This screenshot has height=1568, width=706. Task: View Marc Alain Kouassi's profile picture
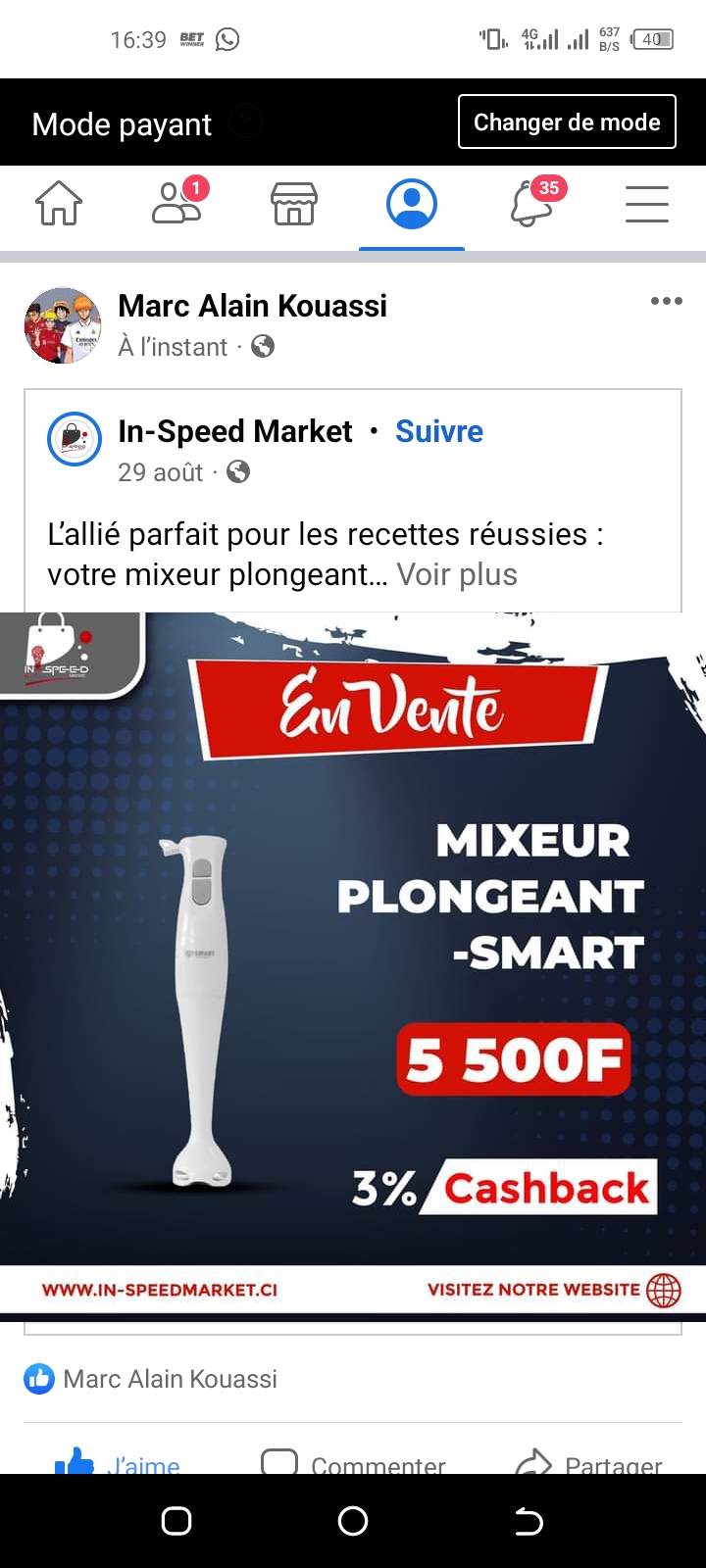click(x=63, y=325)
